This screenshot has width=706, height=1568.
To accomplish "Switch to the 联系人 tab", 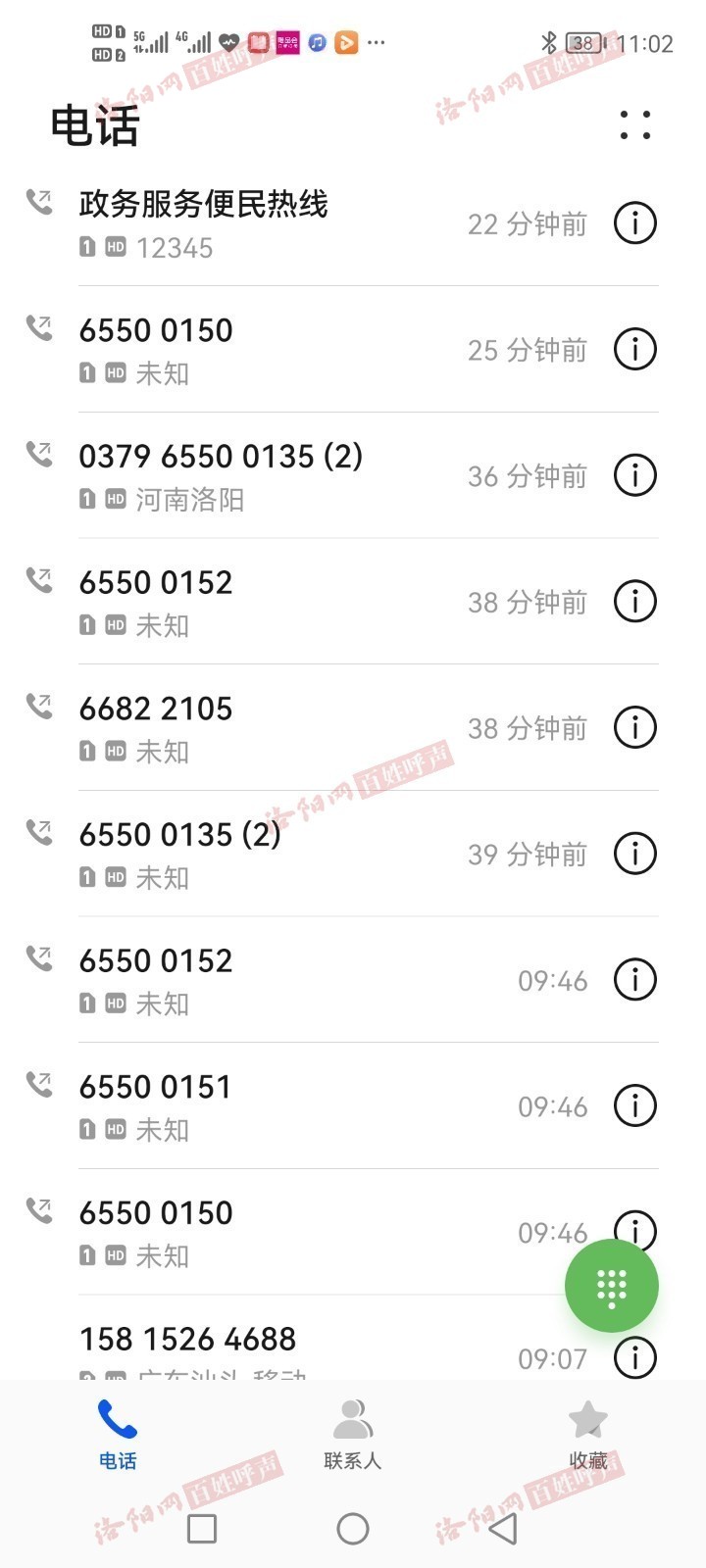I will pyautogui.click(x=353, y=1435).
